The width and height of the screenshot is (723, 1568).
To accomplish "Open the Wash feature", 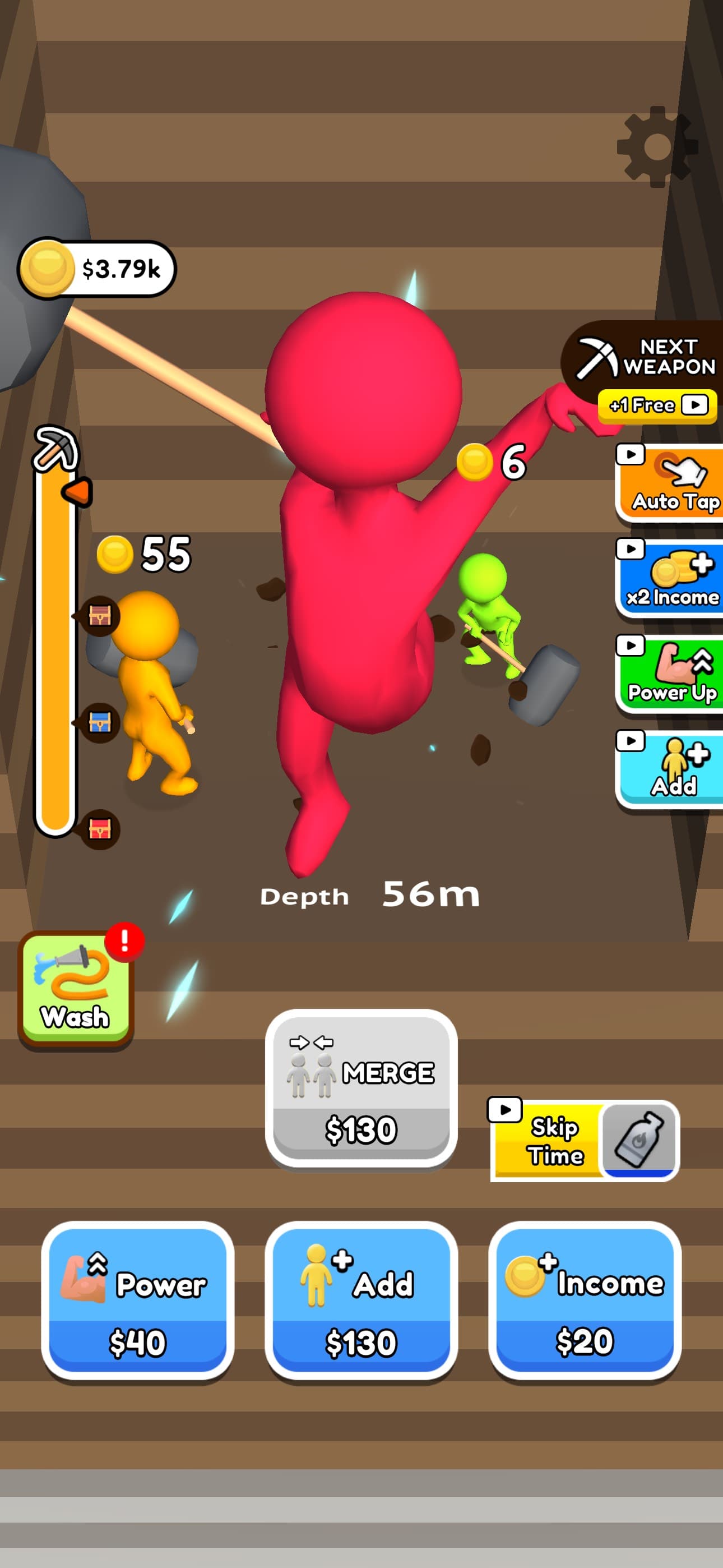I will [76, 989].
